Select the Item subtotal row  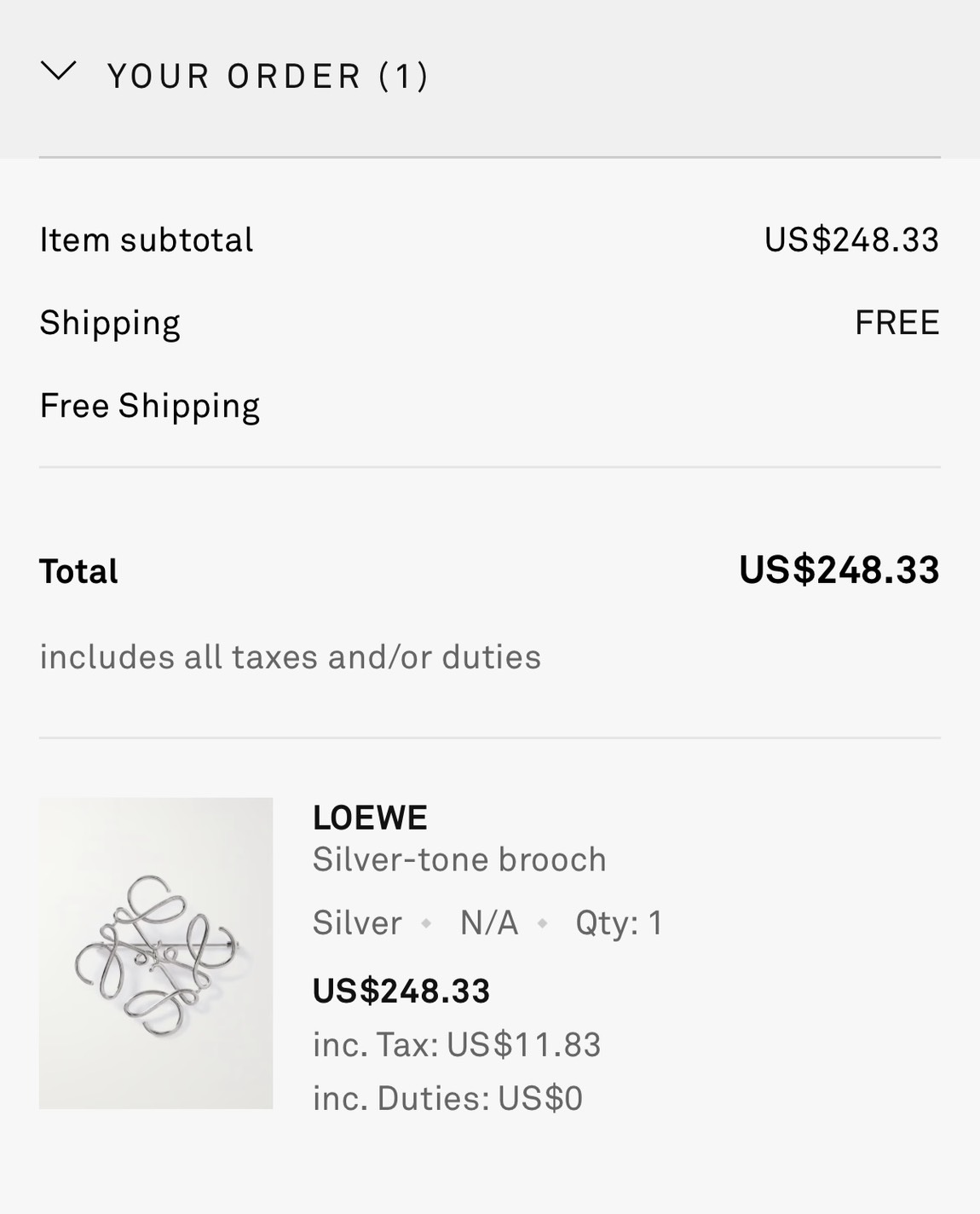tap(145, 239)
